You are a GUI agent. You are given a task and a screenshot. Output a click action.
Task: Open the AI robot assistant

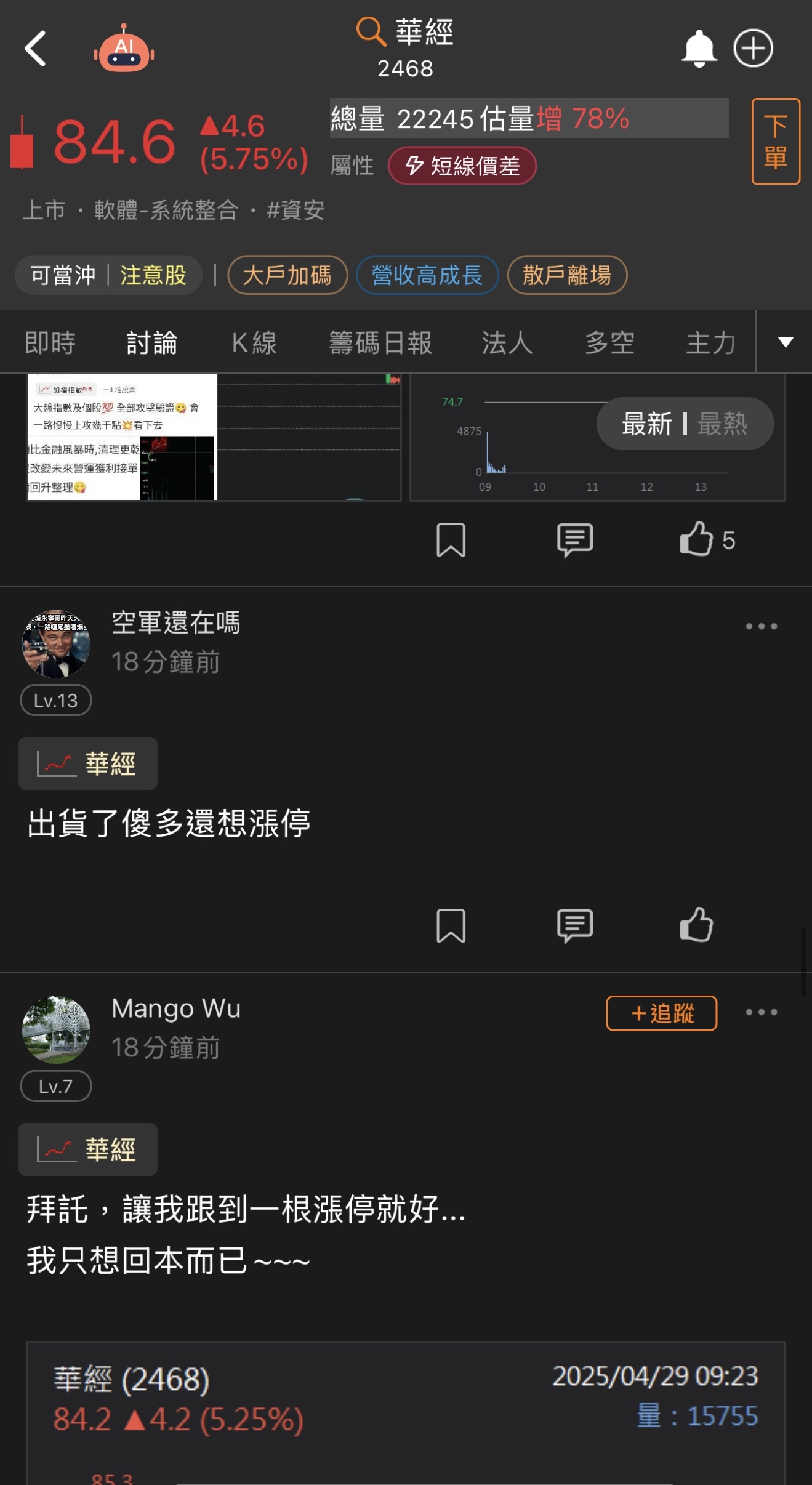[124, 50]
